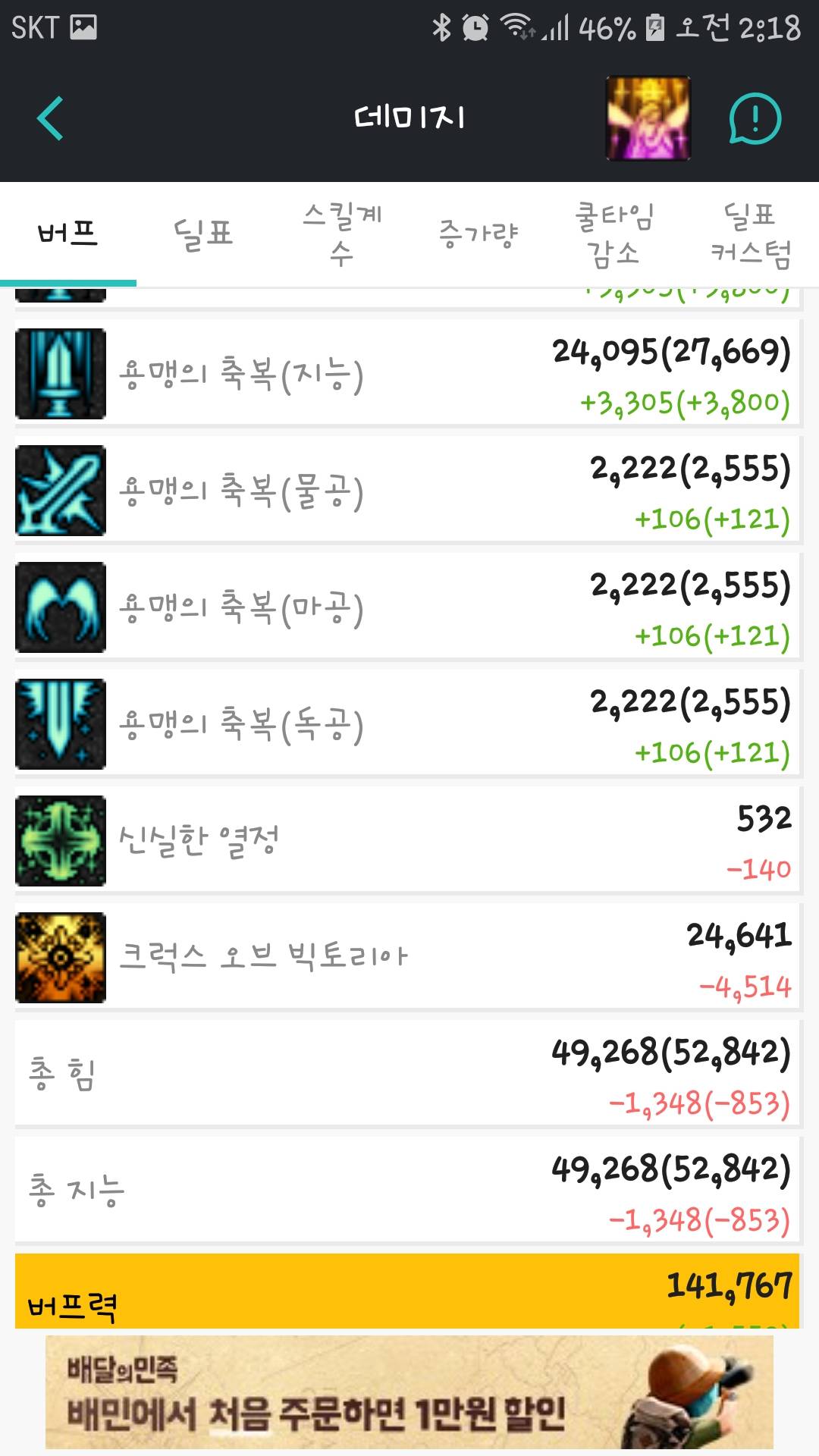The height and width of the screenshot is (1456, 819).
Task: Go back using the top-left arrow
Action: click(50, 118)
